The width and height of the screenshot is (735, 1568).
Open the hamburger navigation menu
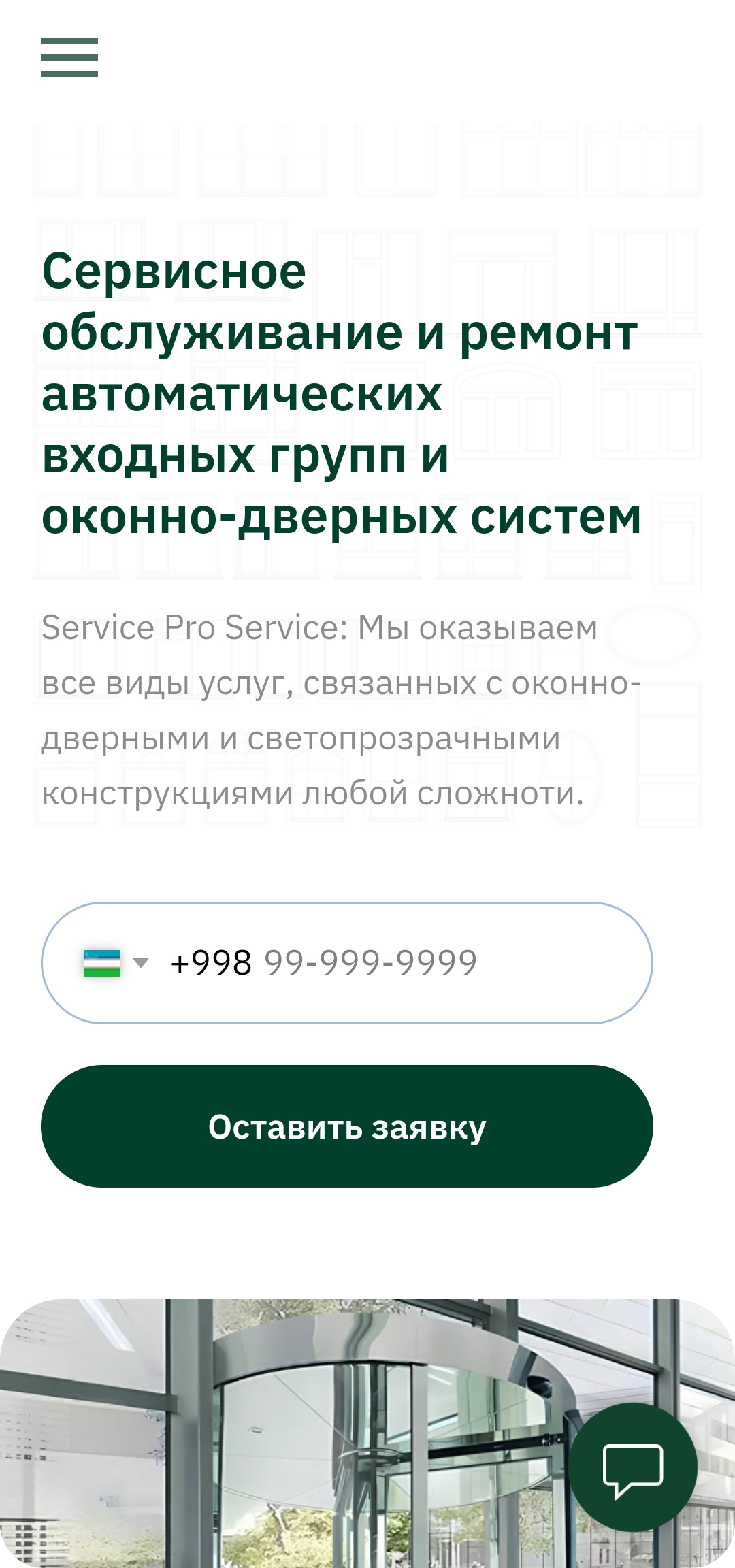point(69,57)
